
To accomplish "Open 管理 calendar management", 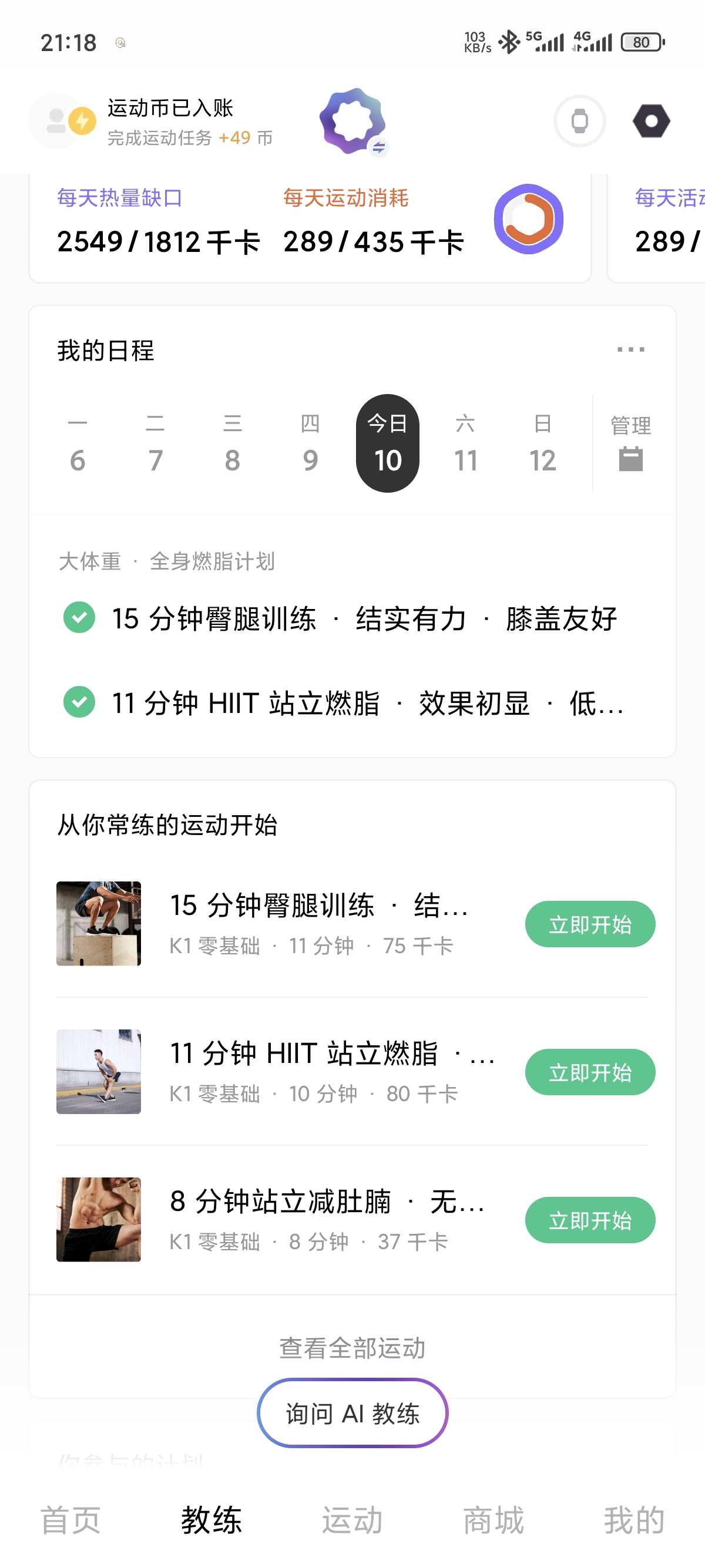I will click(630, 443).
